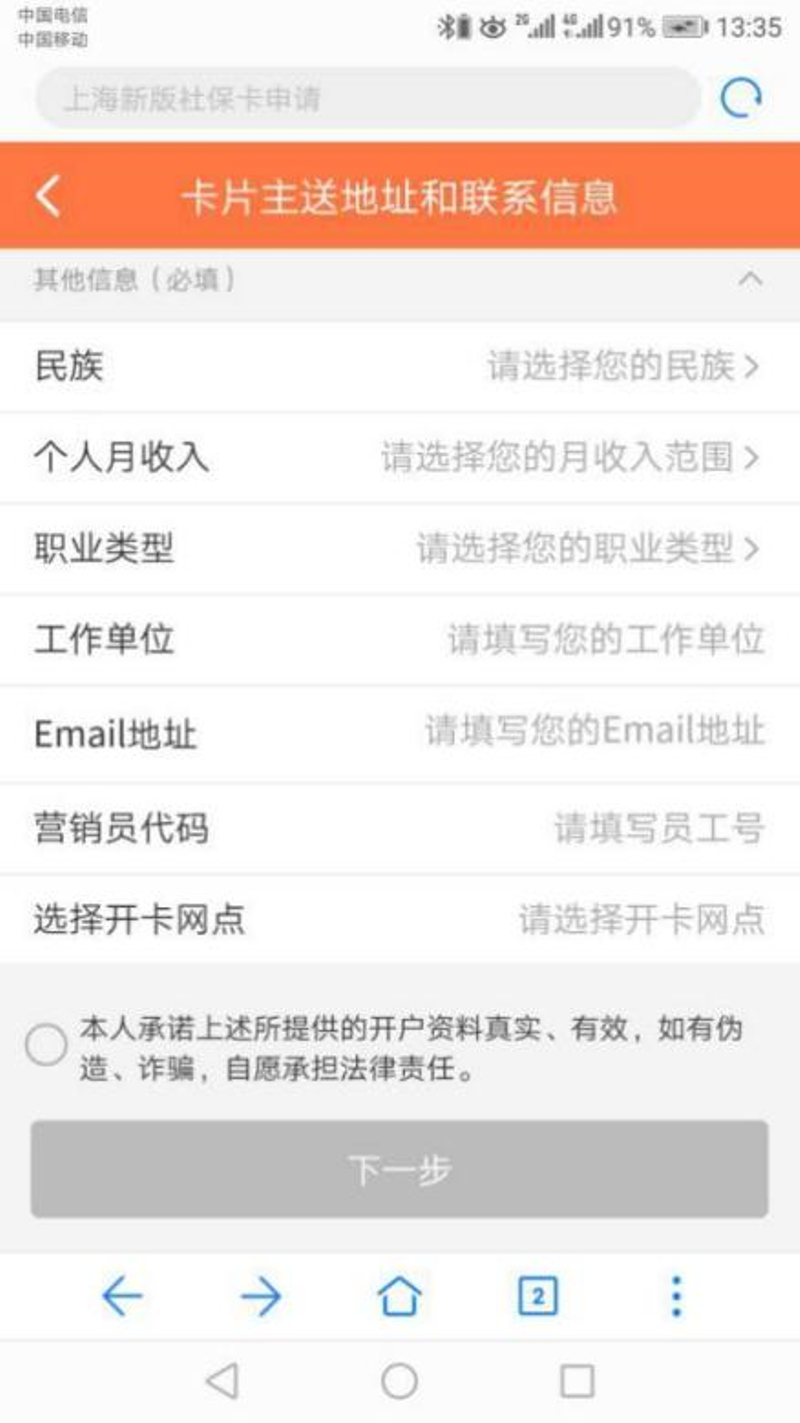Viewport: 800px width, 1423px height.
Task: Go back using the orange header arrow
Action: 48,196
